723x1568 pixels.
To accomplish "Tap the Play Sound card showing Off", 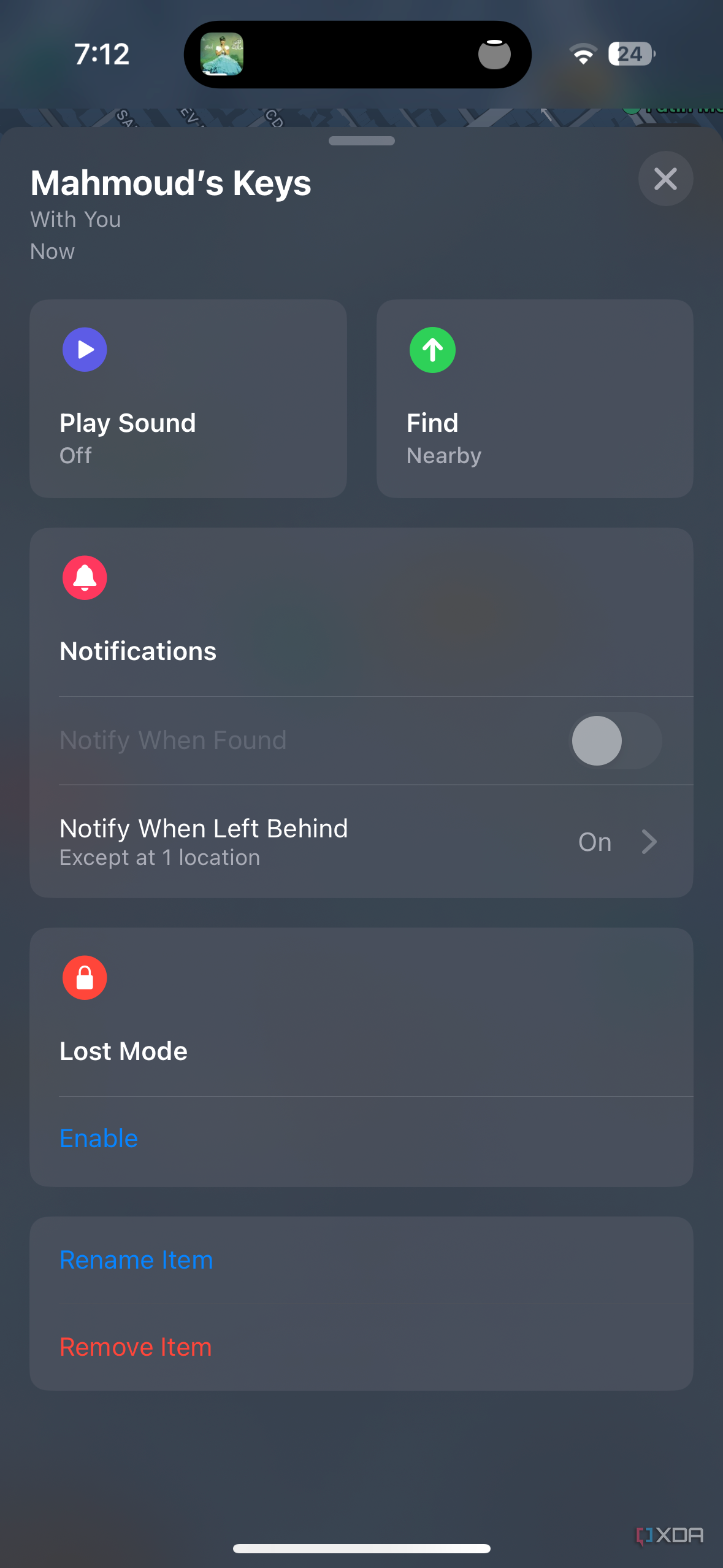I will coord(188,398).
